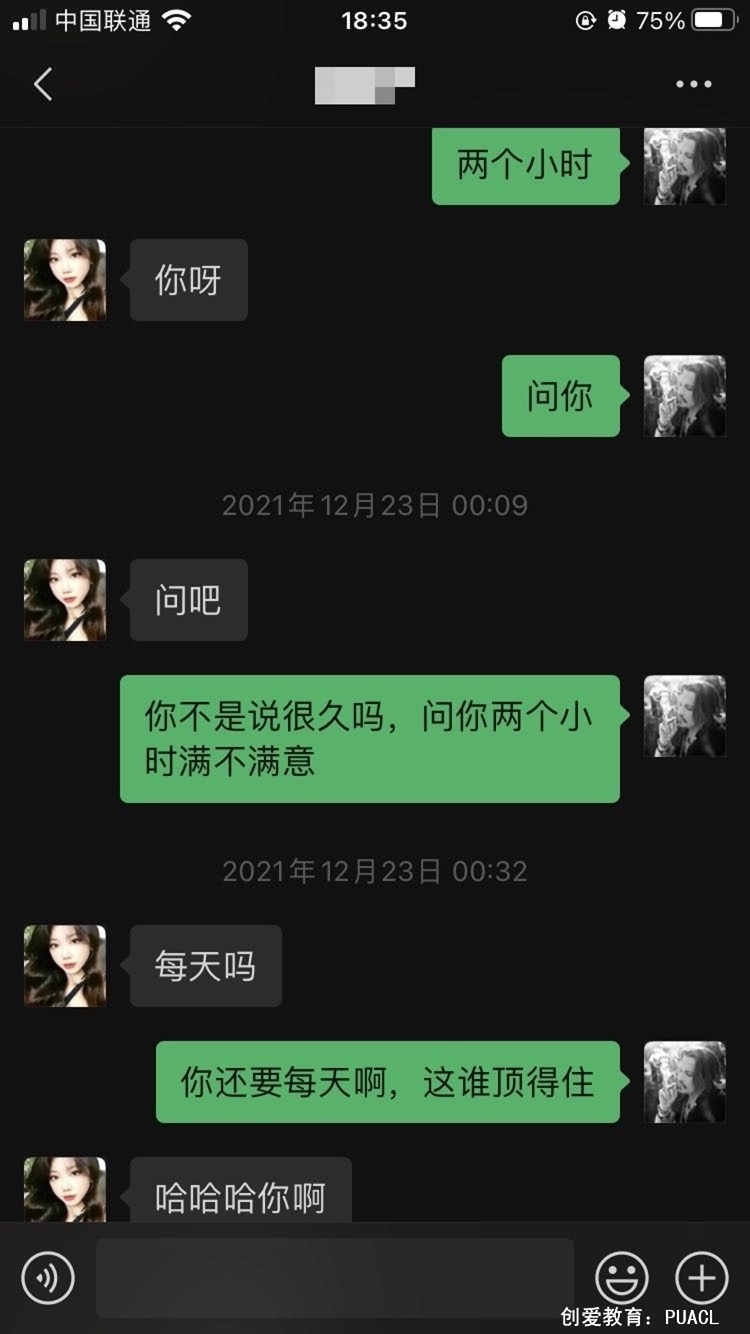Tap my avatar beside '你还要每天啊，这谁顶得住'
The height and width of the screenshot is (1334, 750).
684,1082
